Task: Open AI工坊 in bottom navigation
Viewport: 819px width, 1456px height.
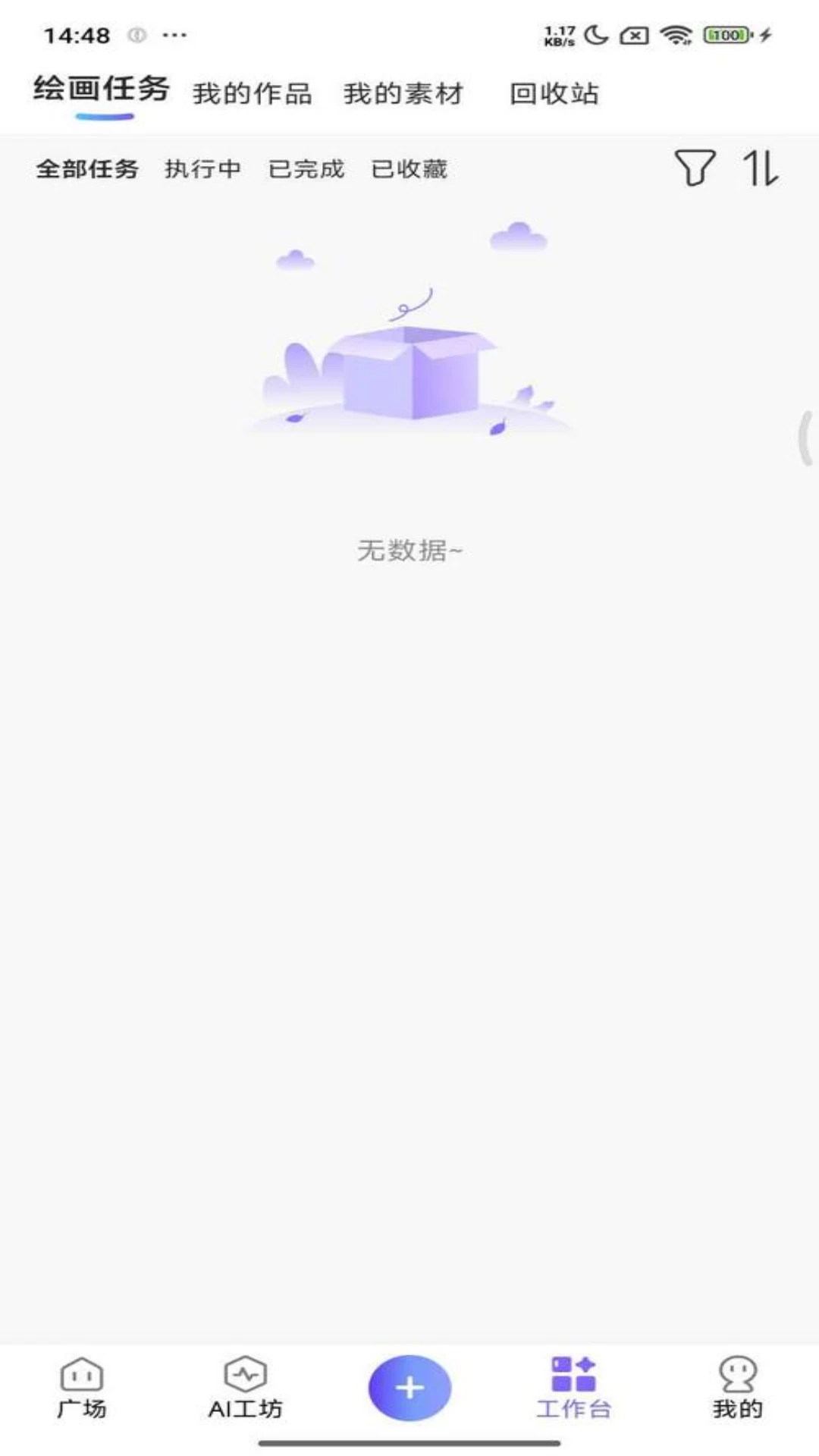Action: tap(245, 1388)
